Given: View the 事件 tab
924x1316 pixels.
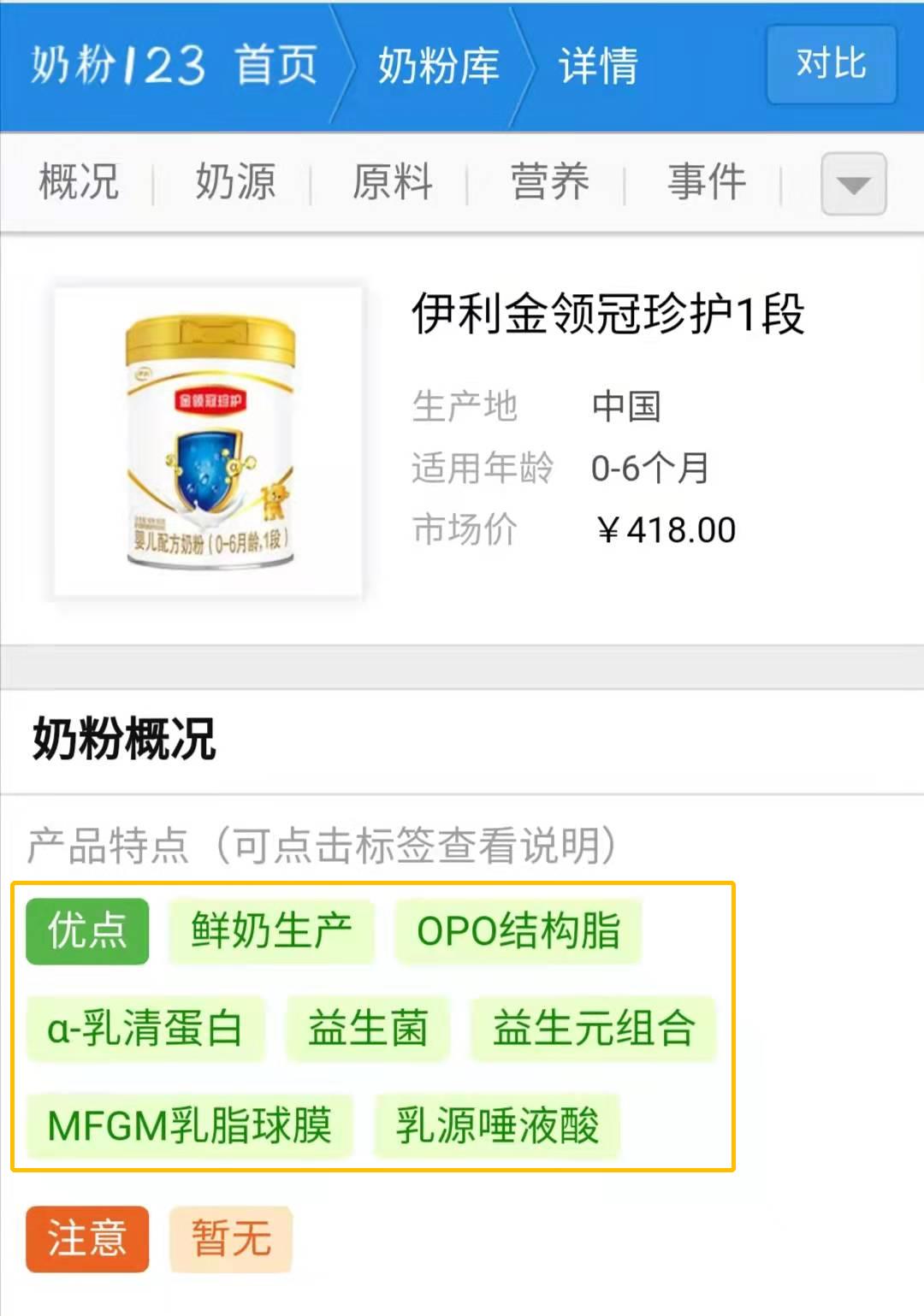Looking at the screenshot, I should tap(707, 182).
